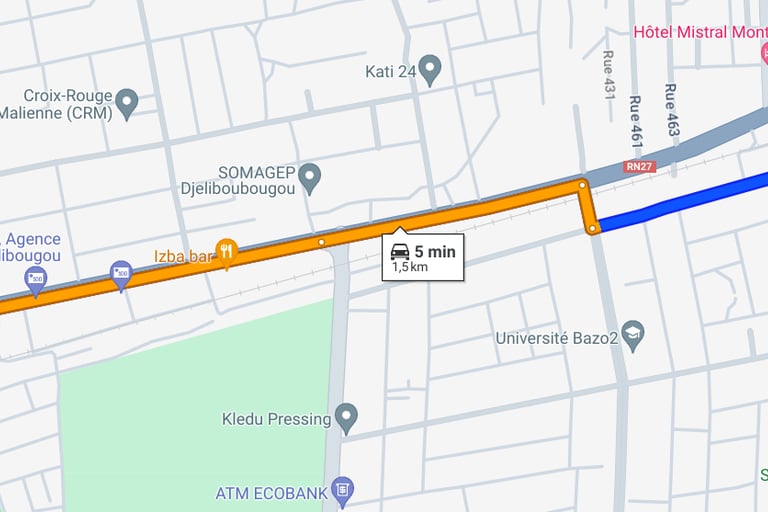The width and height of the screenshot is (768, 512).
Task: Tap the ATM pin beside Izba bar
Action: click(x=121, y=273)
